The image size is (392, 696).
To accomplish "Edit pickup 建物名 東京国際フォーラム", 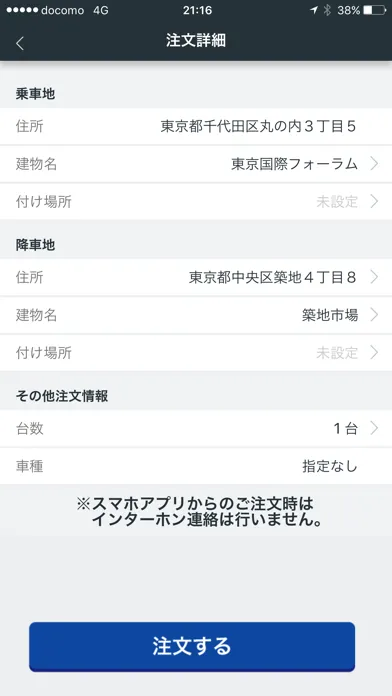I will pyautogui.click(x=196, y=164).
